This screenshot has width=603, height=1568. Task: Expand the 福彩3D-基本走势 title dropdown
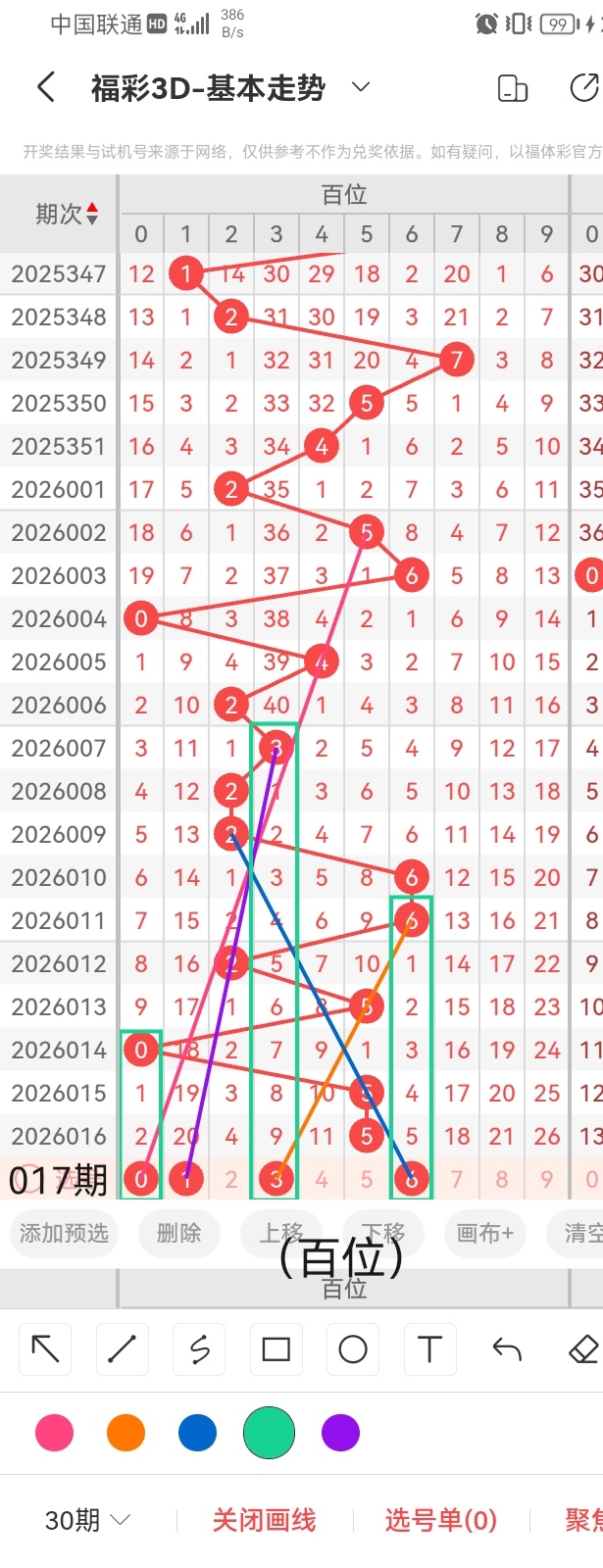[x=361, y=87]
